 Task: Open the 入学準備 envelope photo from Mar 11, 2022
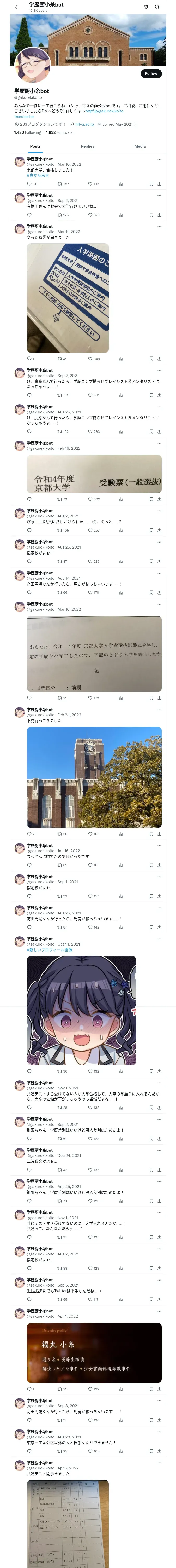click(67, 298)
